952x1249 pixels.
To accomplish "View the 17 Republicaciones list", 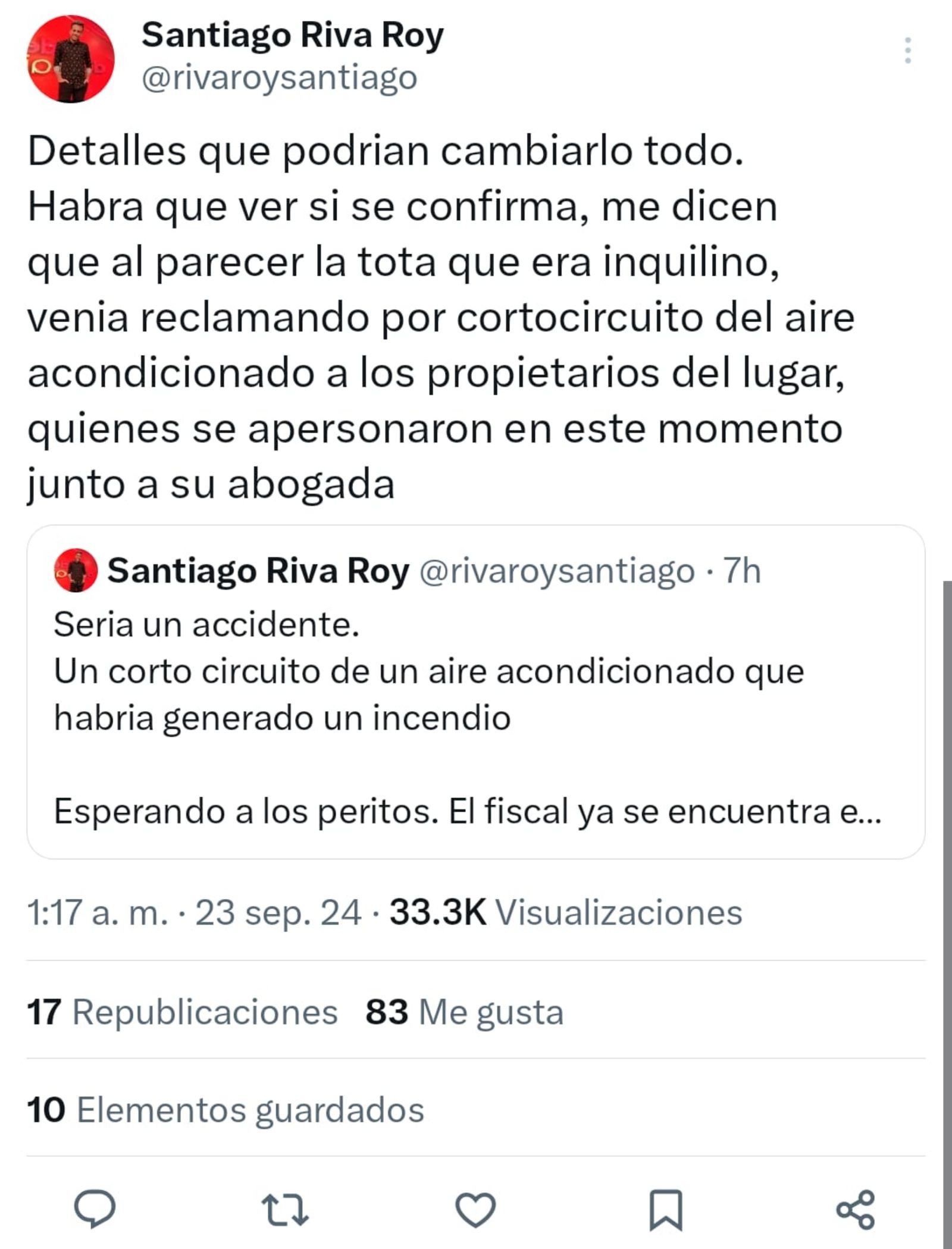I will (183, 1012).
